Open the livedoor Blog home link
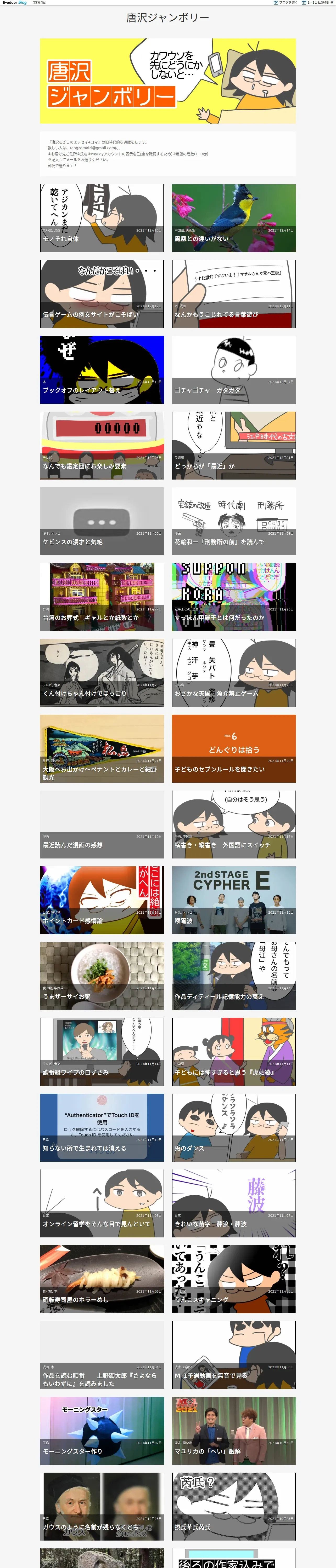 coord(15,2)
